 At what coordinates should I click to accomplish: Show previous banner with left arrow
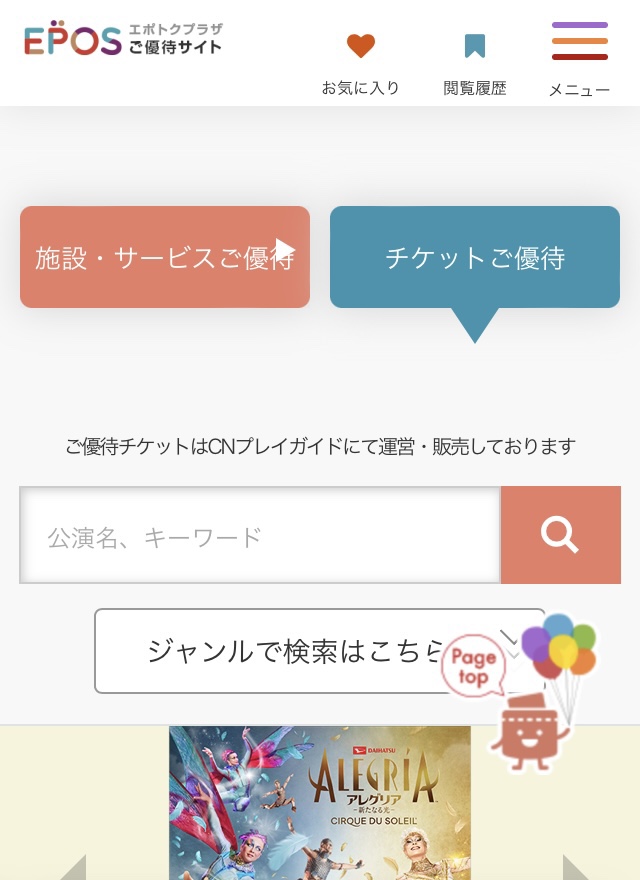(x=72, y=866)
